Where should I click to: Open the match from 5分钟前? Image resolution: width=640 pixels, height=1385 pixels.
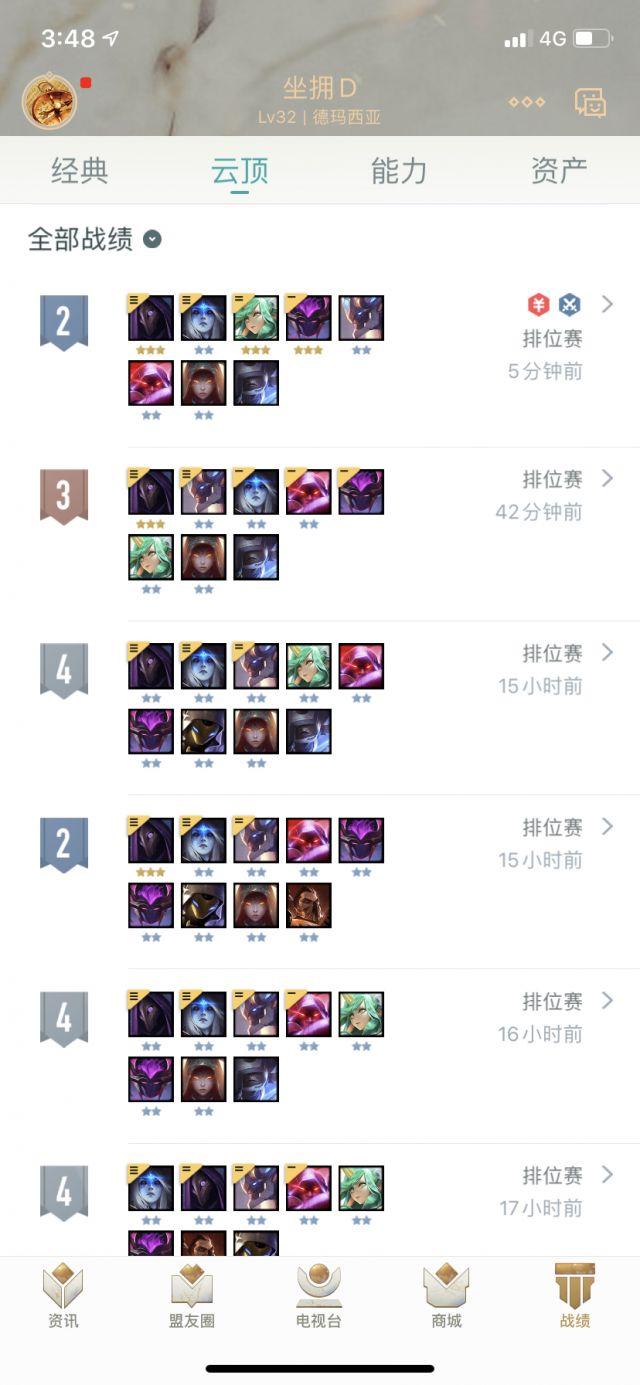[x=606, y=304]
